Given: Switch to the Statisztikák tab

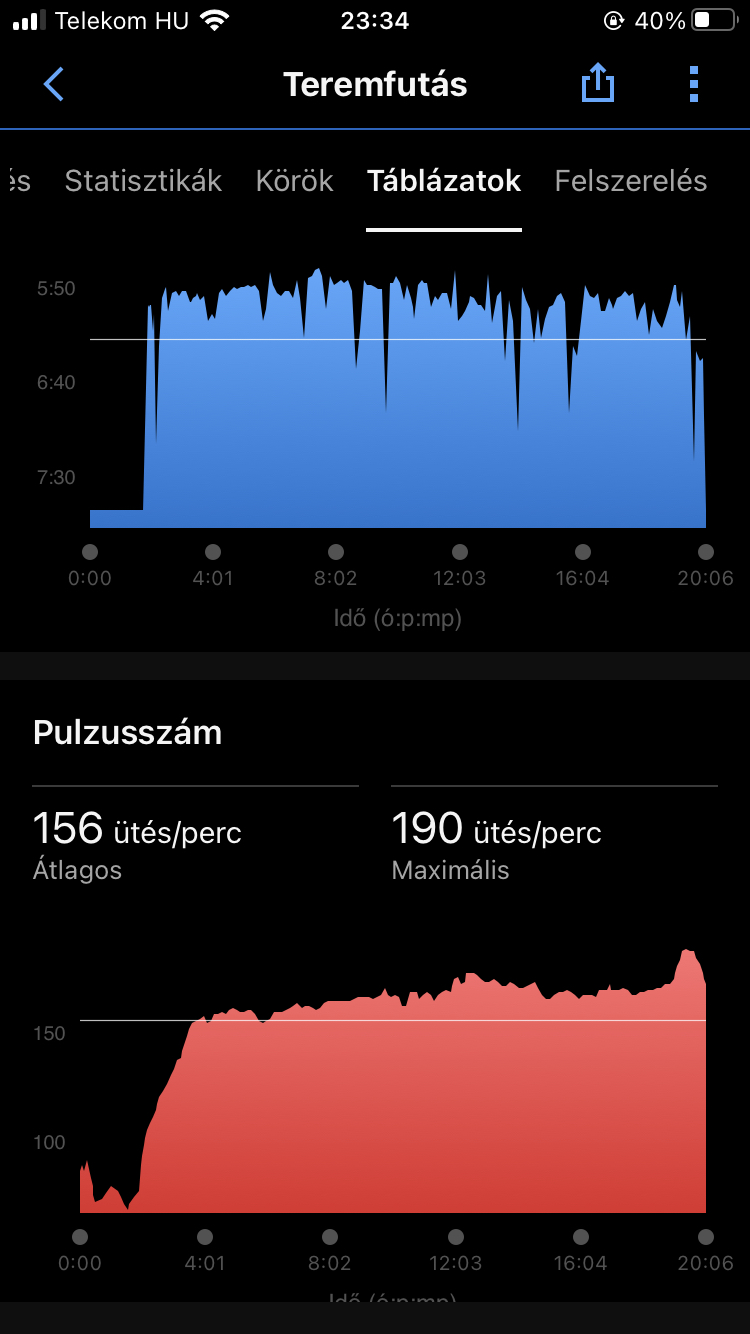Looking at the screenshot, I should pos(143,181).
